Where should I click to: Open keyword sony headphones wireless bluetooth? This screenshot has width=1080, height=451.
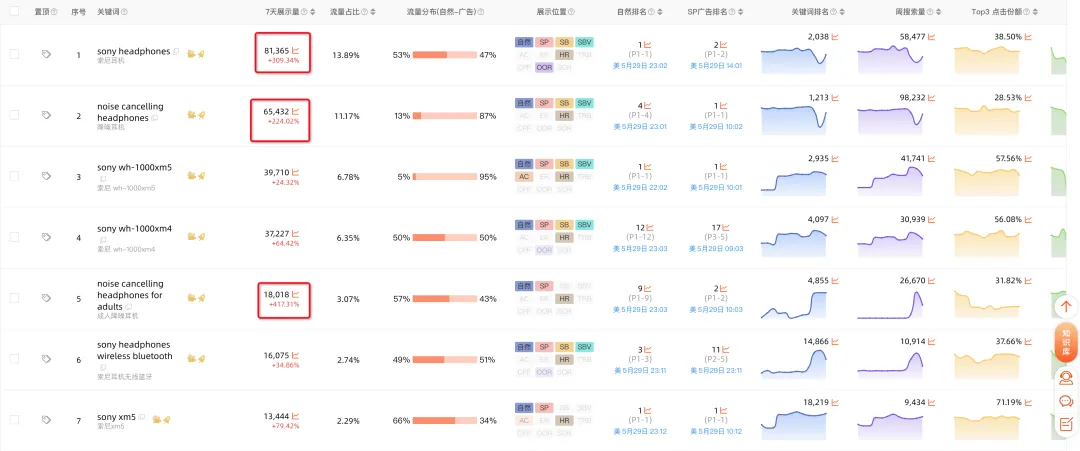pyautogui.click(x=134, y=350)
